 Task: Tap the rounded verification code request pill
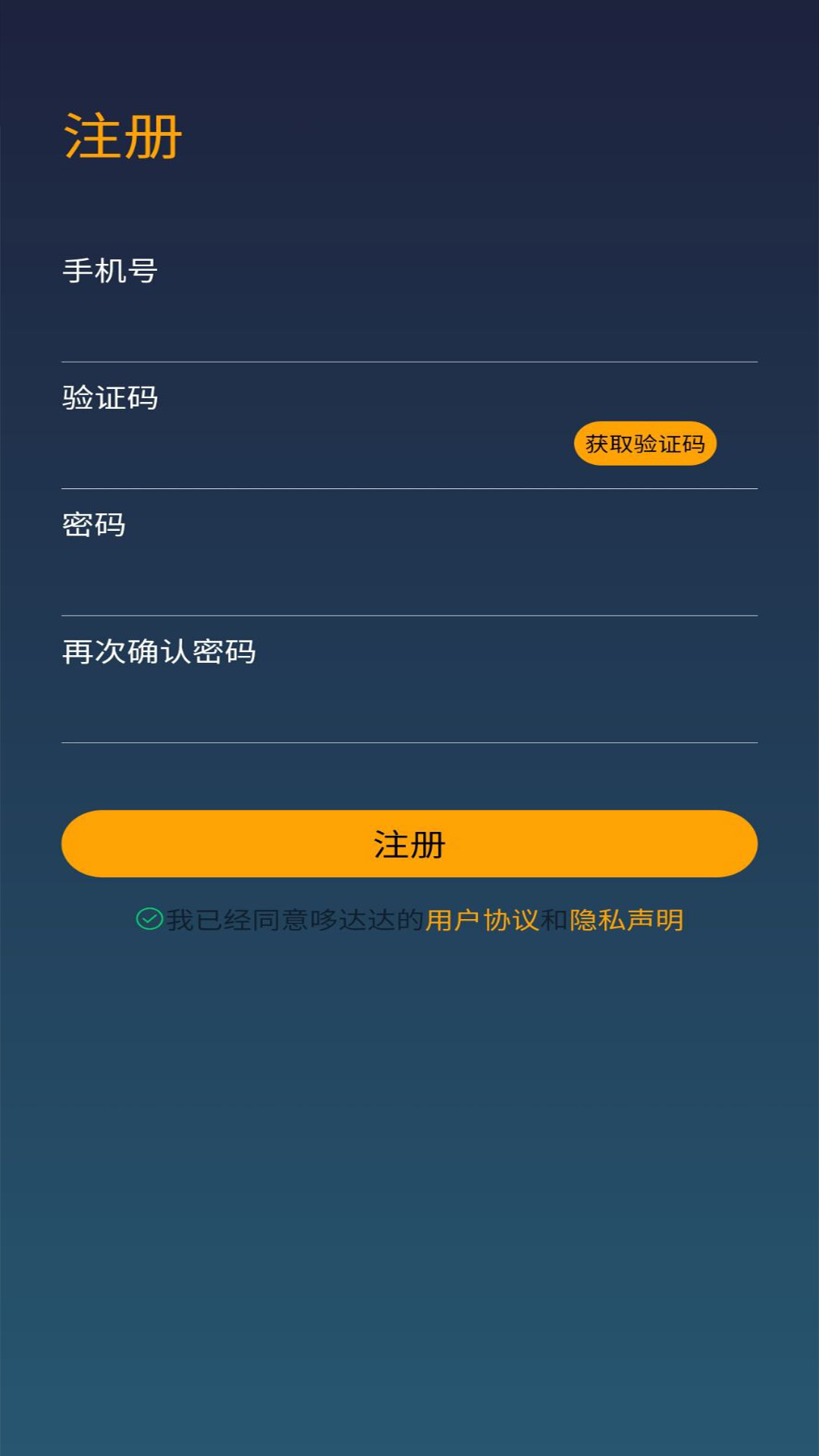[645, 444]
